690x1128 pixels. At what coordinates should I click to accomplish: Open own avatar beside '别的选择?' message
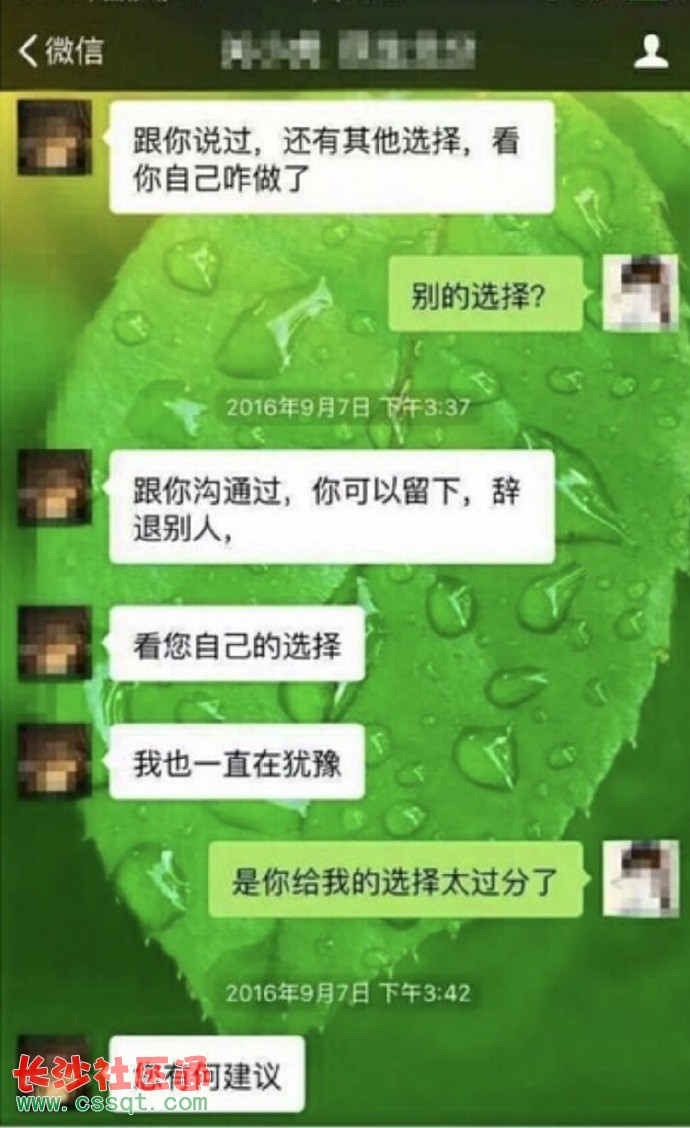pyautogui.click(x=641, y=292)
